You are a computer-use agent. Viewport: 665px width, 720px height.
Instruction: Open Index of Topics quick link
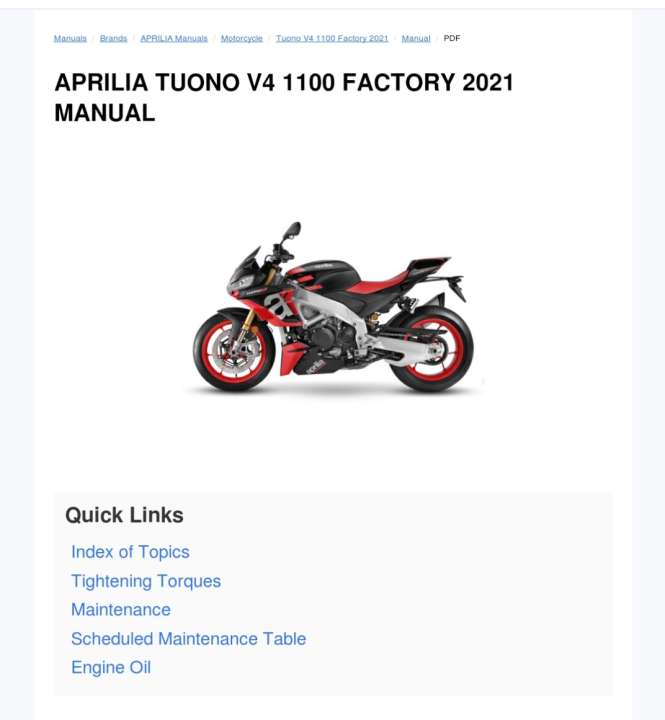pyautogui.click(x=130, y=552)
